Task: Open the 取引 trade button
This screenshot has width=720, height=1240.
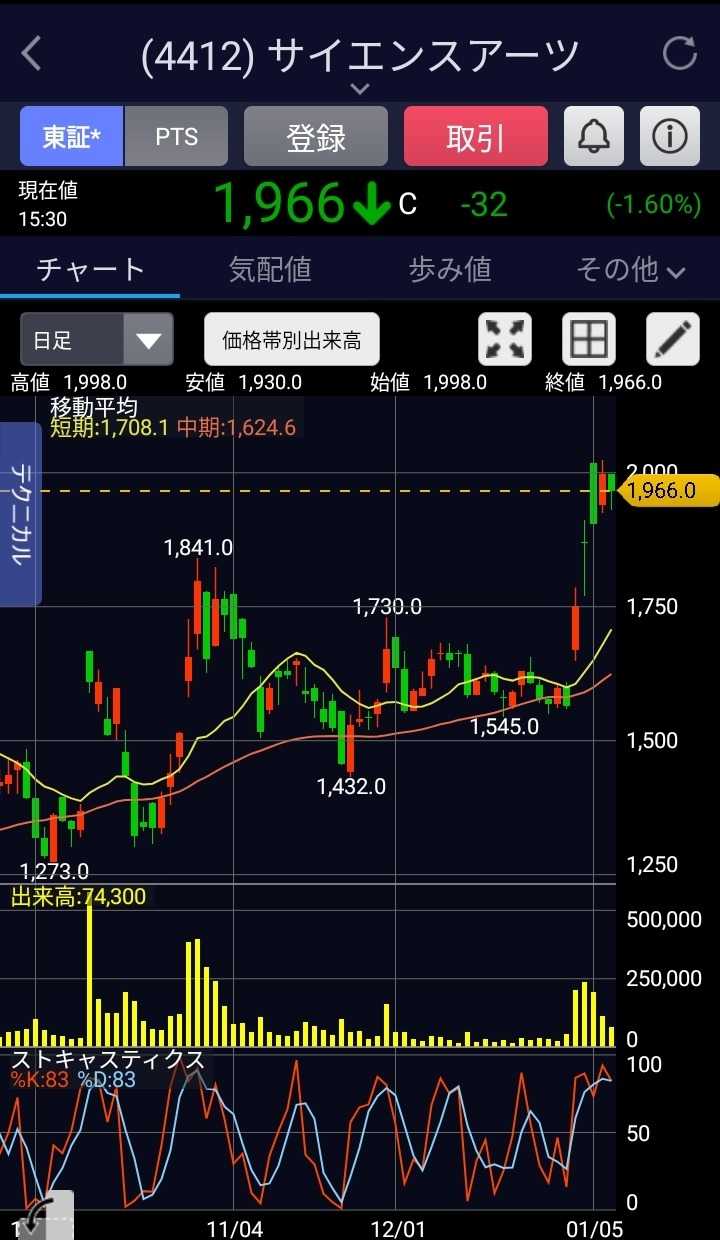Action: click(x=476, y=136)
